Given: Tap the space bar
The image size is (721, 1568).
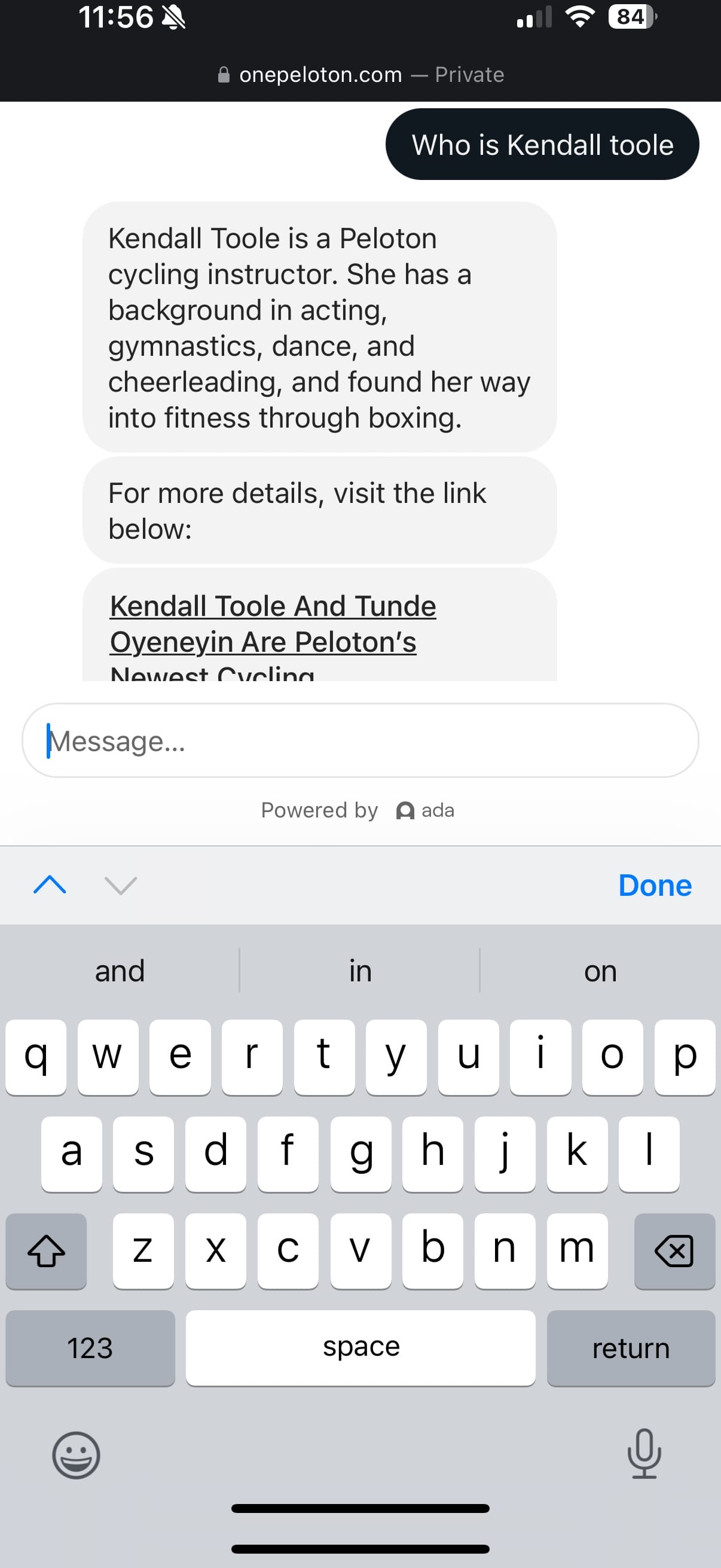Looking at the screenshot, I should [360, 1348].
